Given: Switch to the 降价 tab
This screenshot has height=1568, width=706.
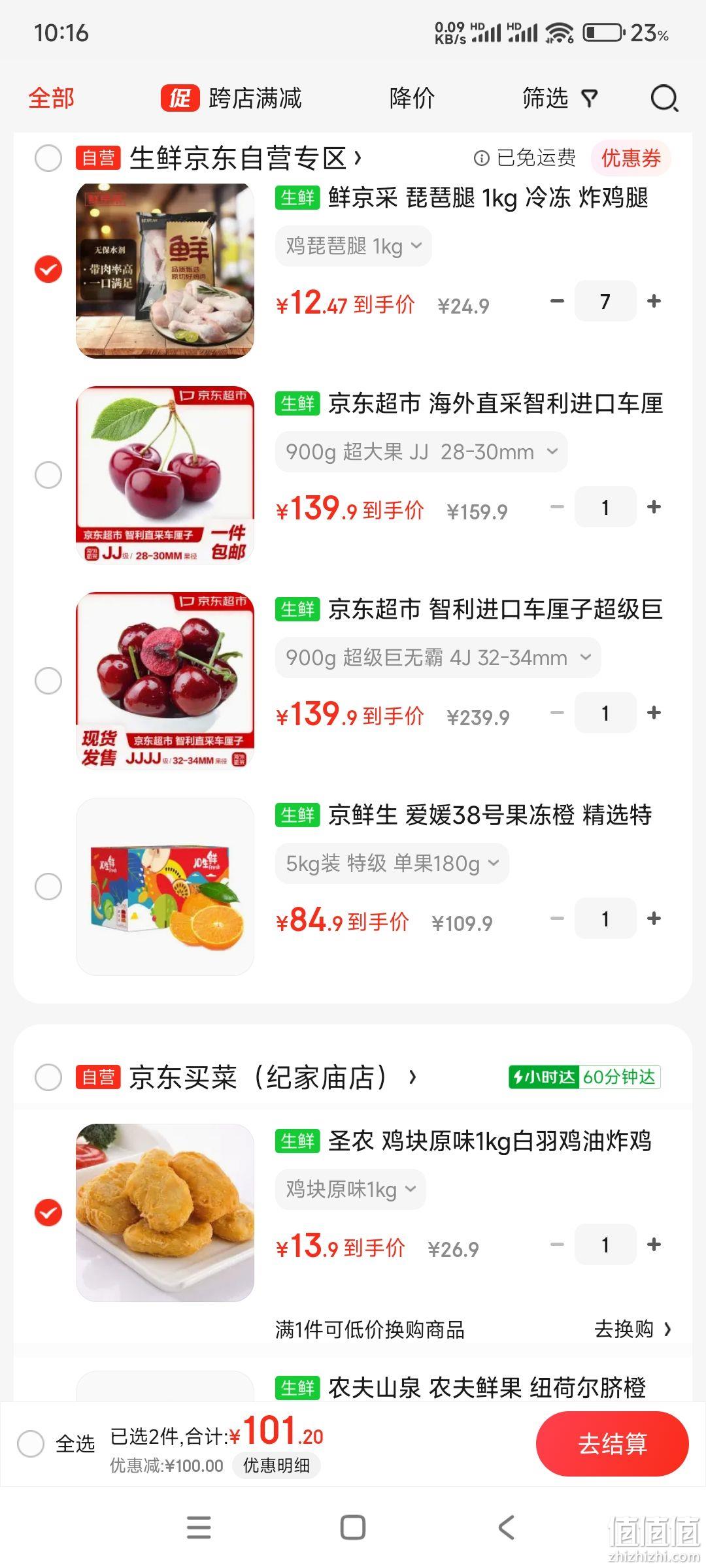Looking at the screenshot, I should pos(412,99).
